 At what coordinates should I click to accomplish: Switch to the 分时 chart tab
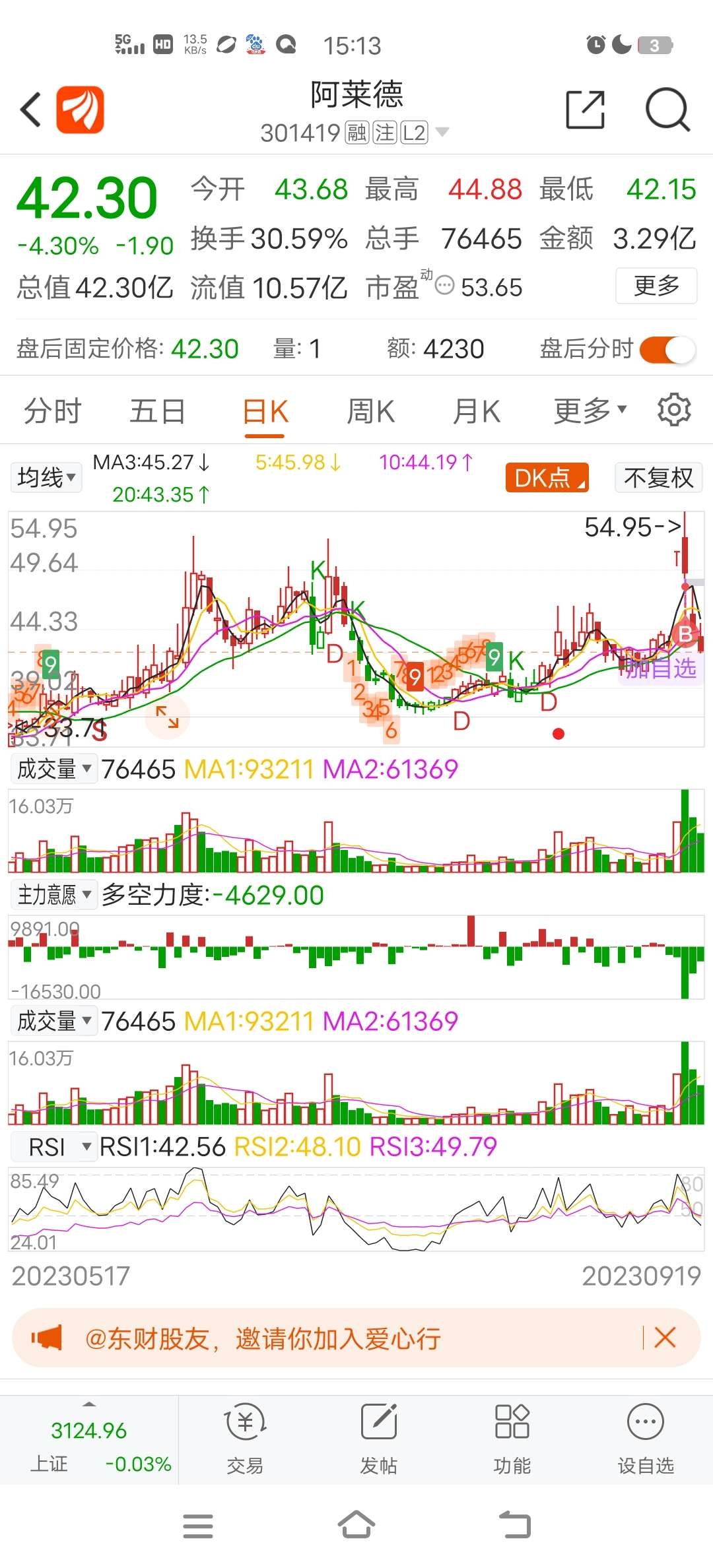52,411
